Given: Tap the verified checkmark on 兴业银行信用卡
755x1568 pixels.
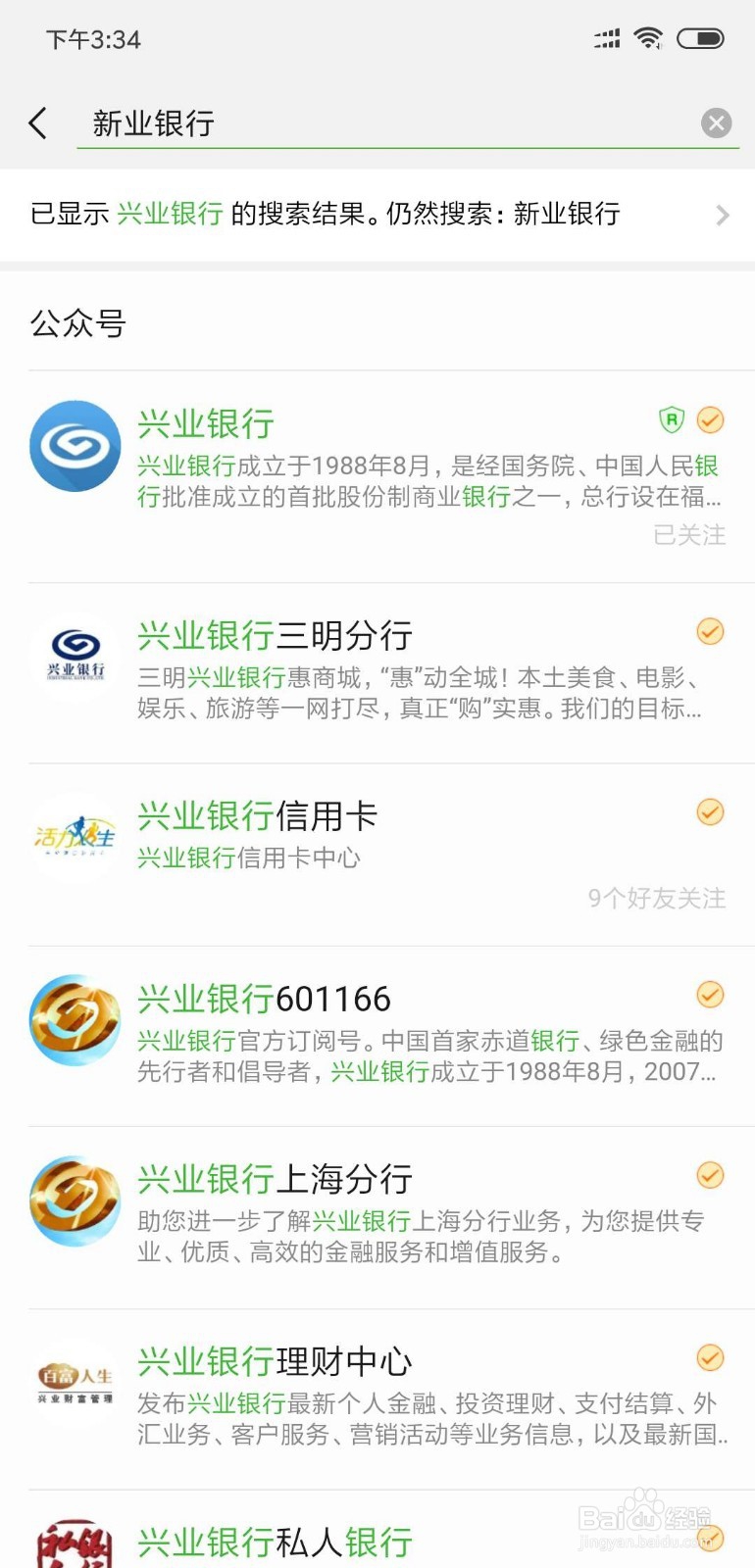Looking at the screenshot, I should pos(710,812).
